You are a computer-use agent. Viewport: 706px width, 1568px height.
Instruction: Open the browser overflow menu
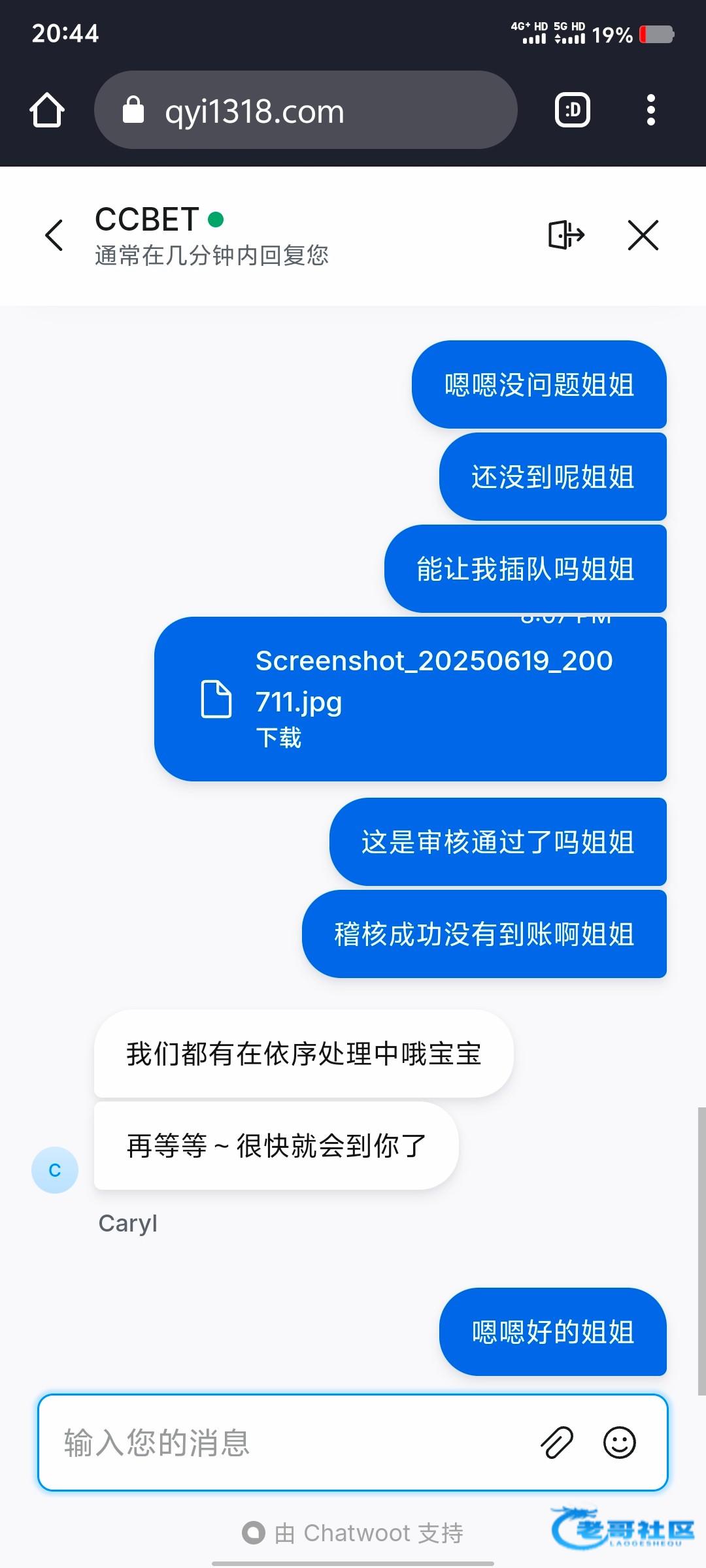click(650, 110)
